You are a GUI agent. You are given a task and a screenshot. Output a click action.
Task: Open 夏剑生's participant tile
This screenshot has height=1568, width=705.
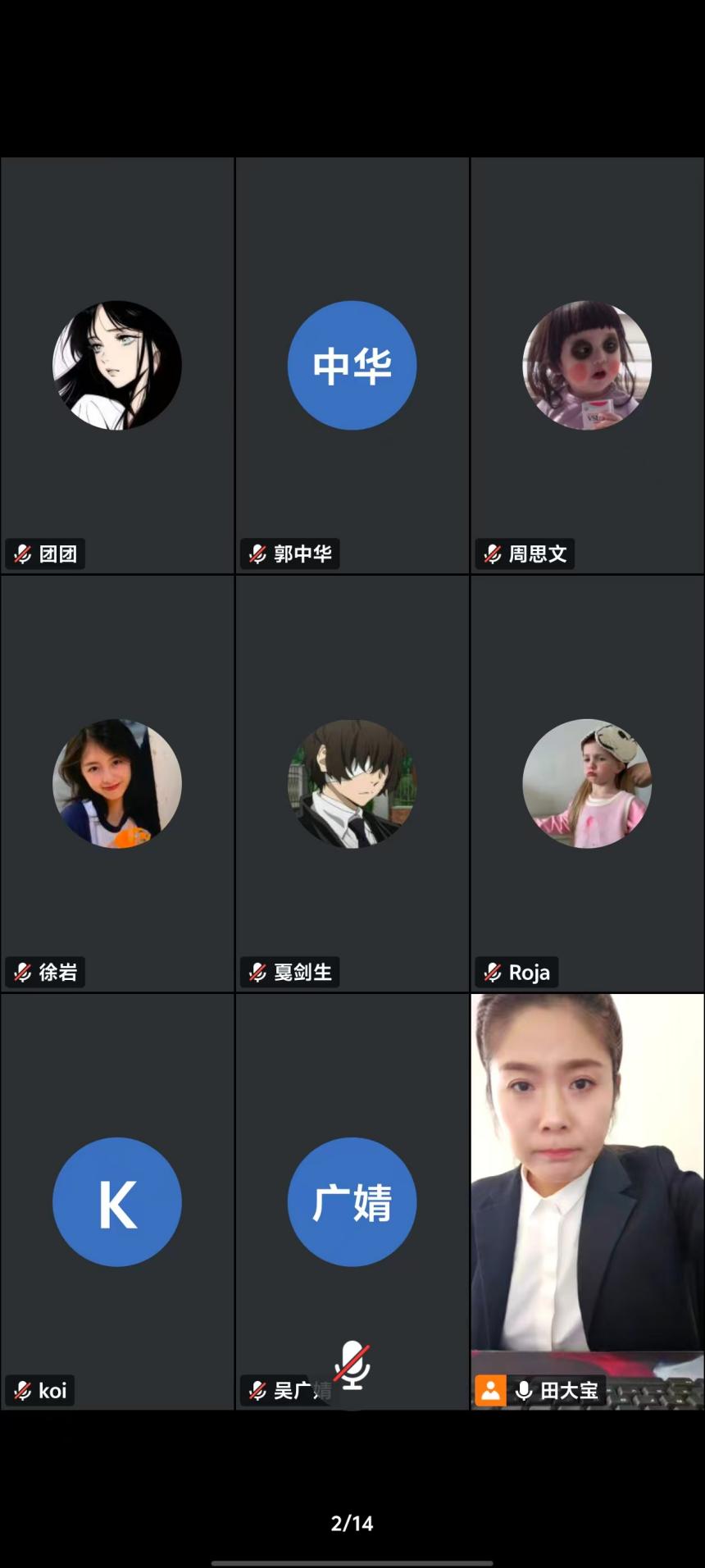tap(352, 784)
